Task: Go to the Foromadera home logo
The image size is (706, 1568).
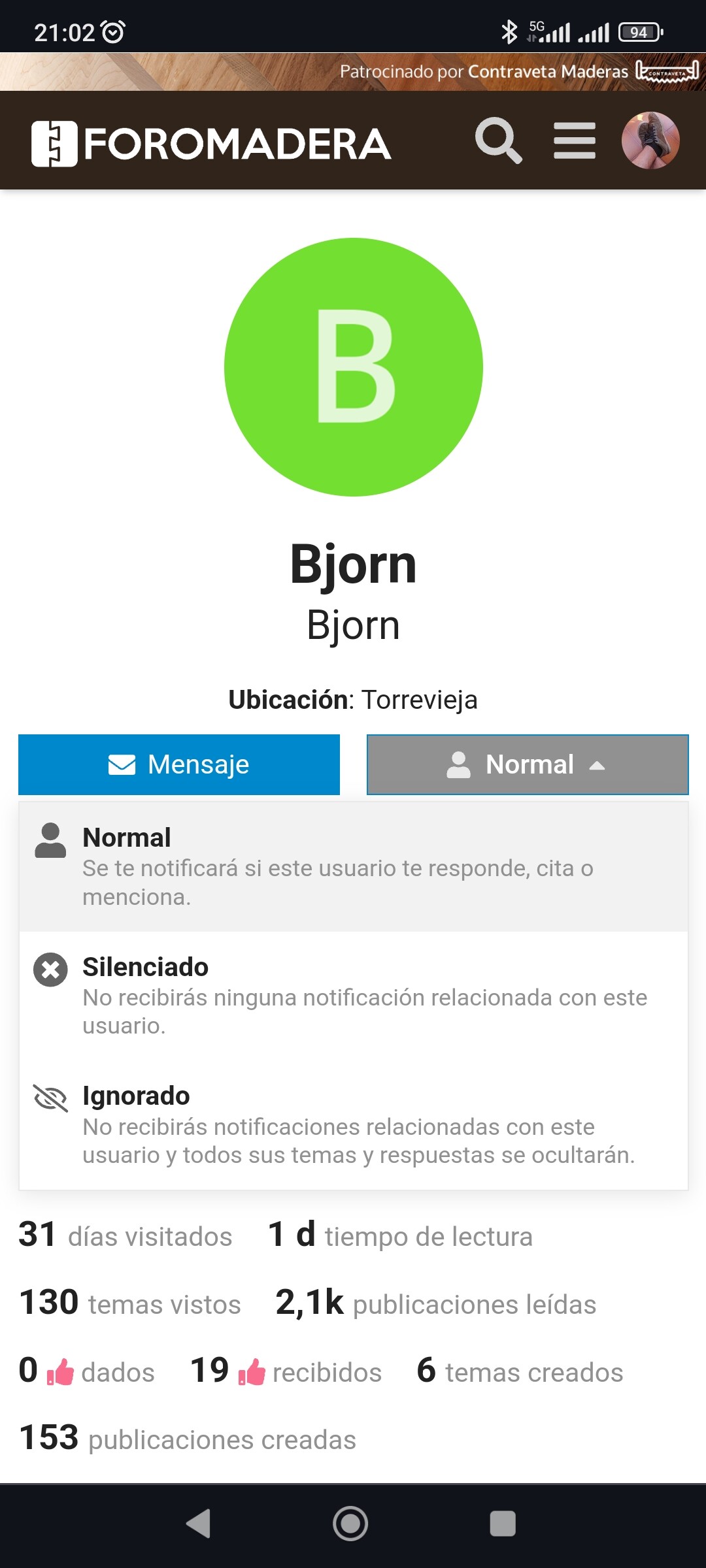Action: [211, 143]
